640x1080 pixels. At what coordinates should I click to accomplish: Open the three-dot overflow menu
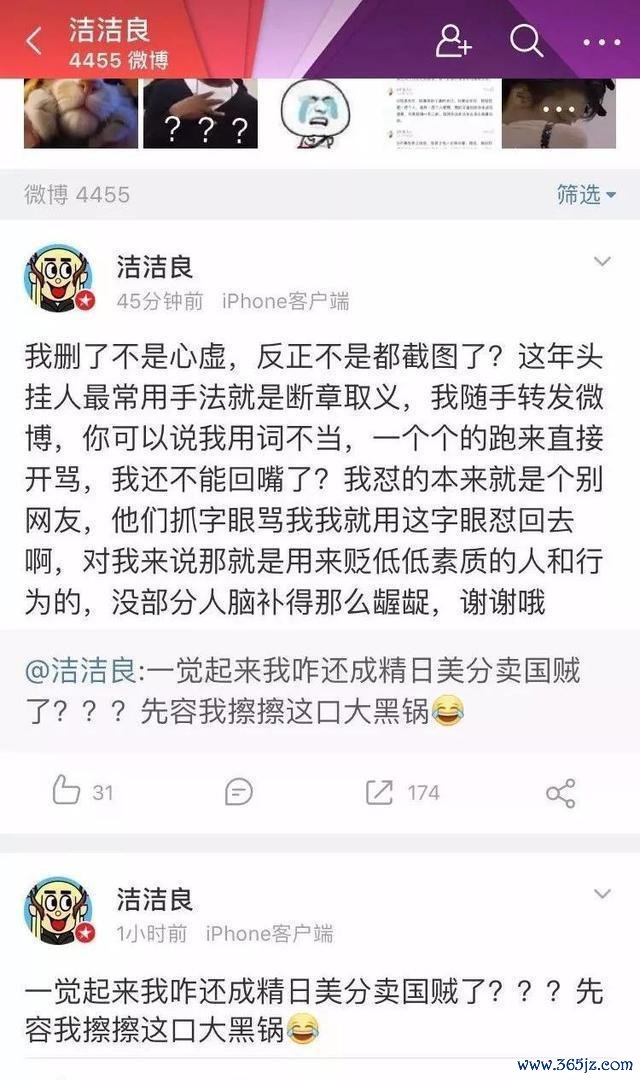pos(601,41)
